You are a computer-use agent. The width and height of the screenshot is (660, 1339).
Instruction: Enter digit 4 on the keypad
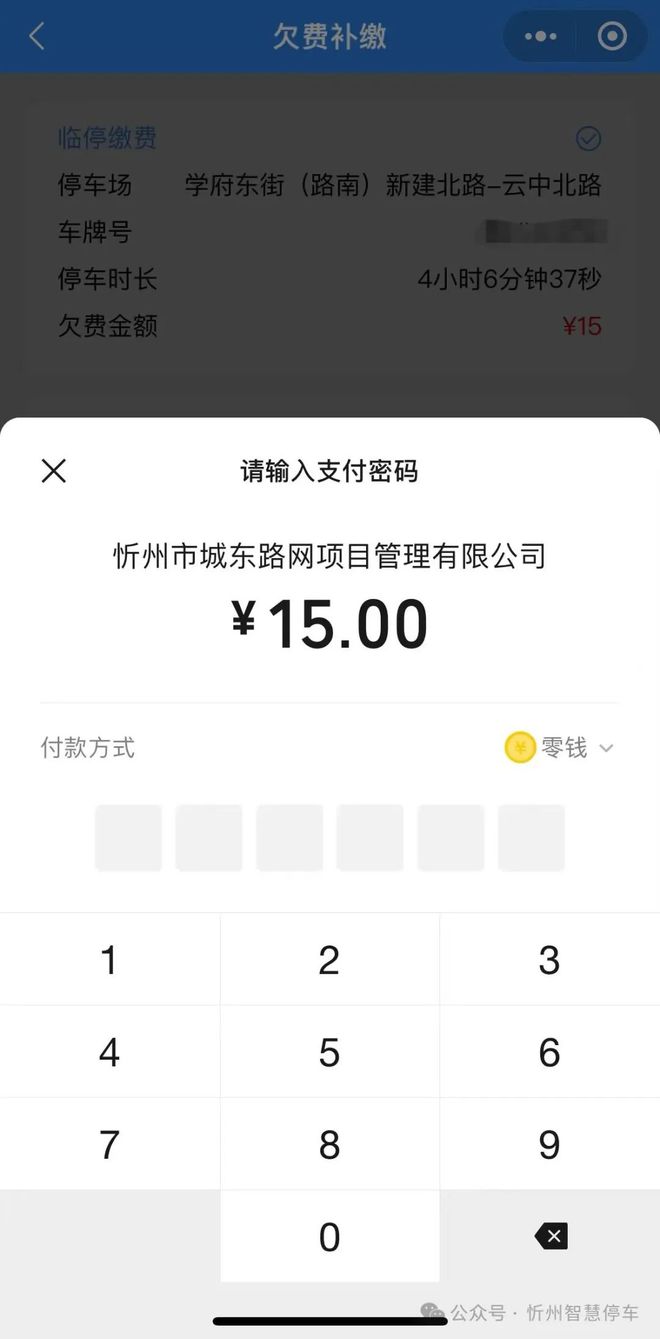point(109,1052)
